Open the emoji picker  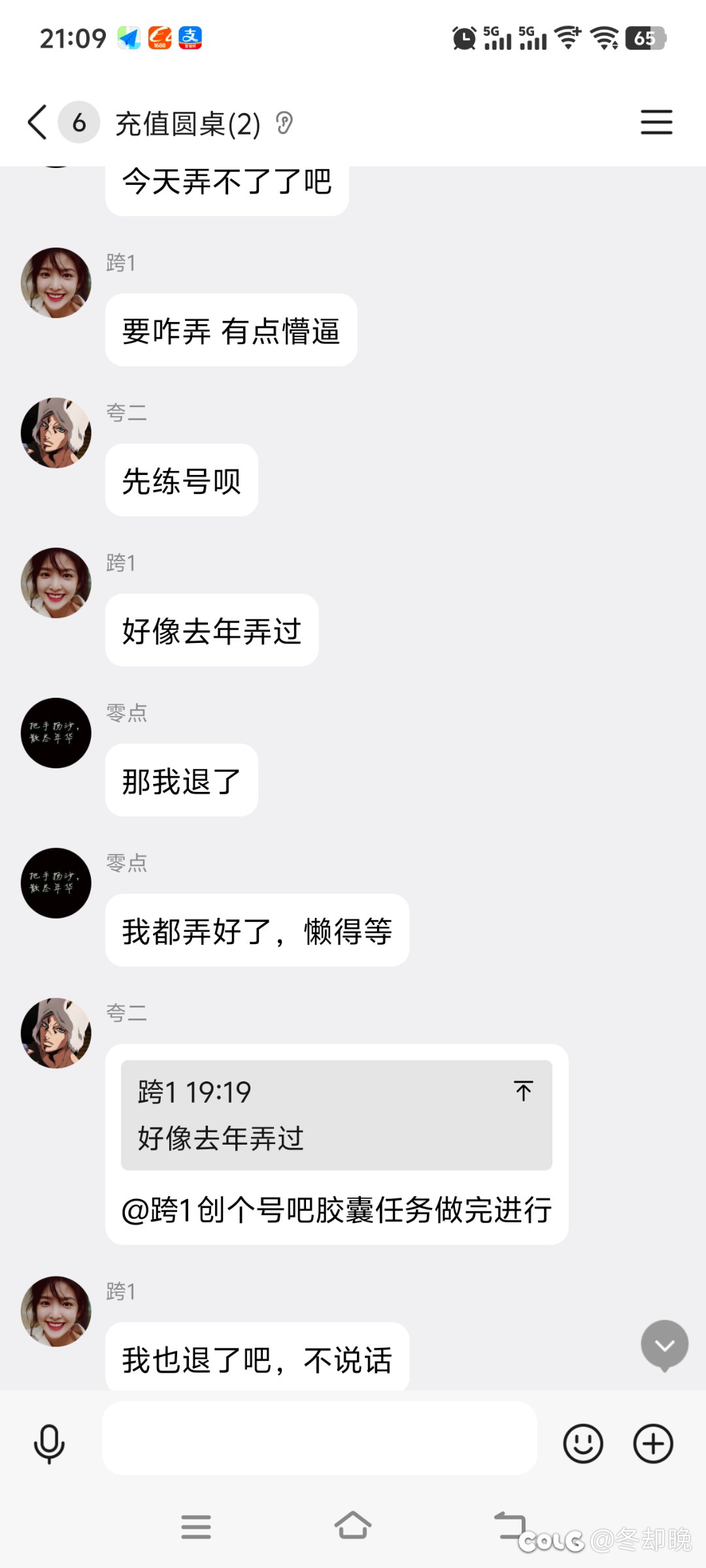pos(582,1443)
